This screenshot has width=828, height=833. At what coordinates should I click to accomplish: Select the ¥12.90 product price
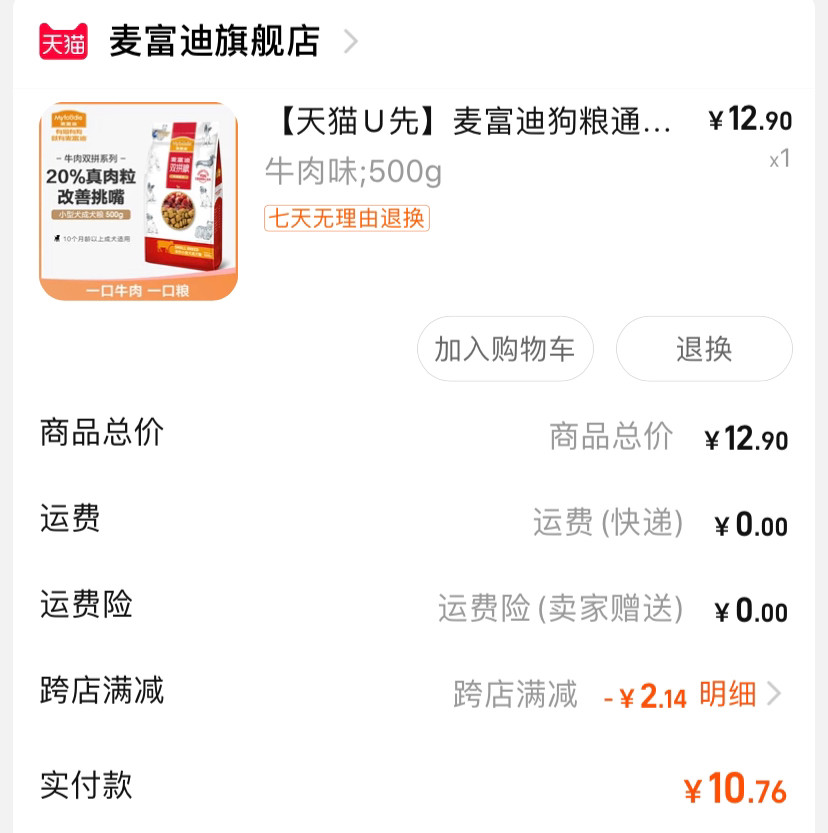coord(750,119)
